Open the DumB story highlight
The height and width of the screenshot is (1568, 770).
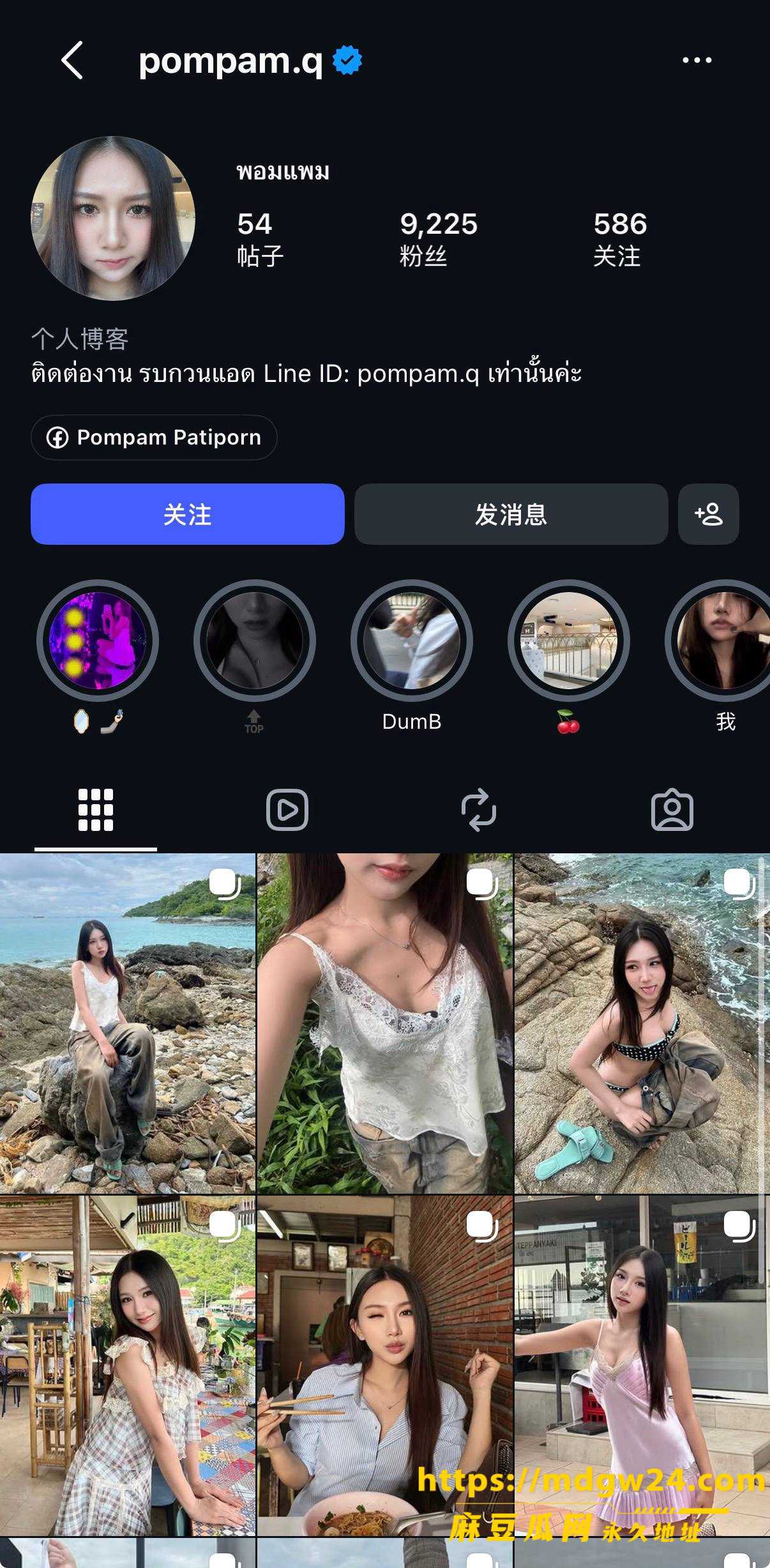(x=412, y=641)
